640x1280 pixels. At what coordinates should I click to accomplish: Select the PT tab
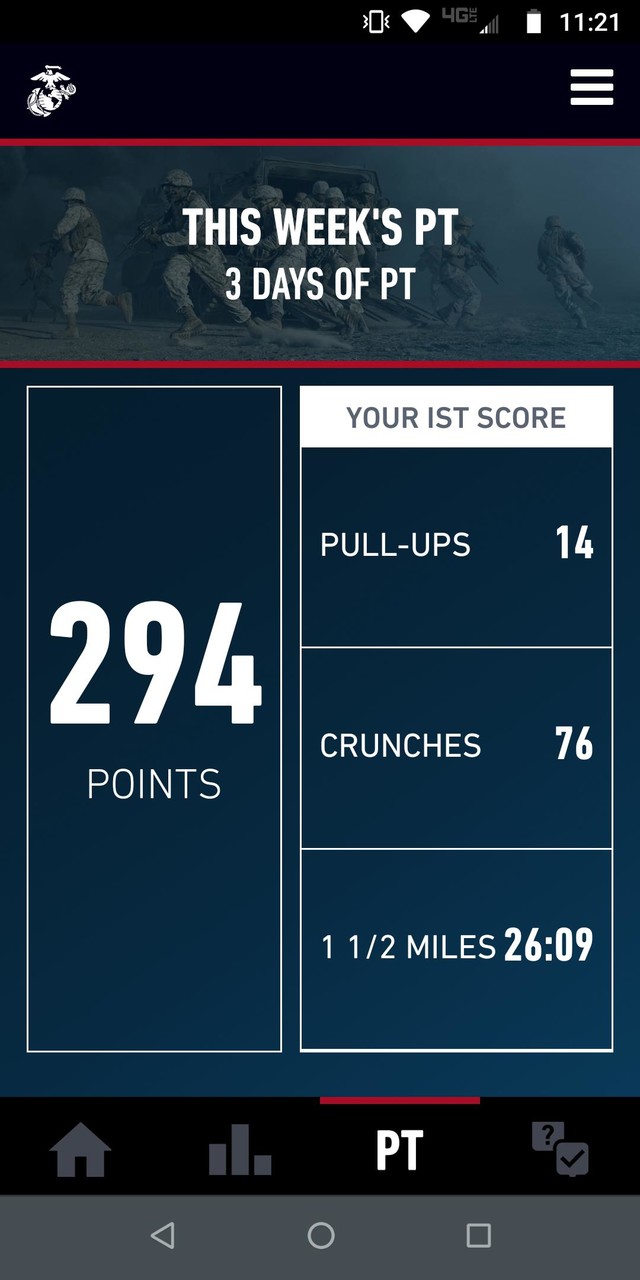click(400, 1151)
